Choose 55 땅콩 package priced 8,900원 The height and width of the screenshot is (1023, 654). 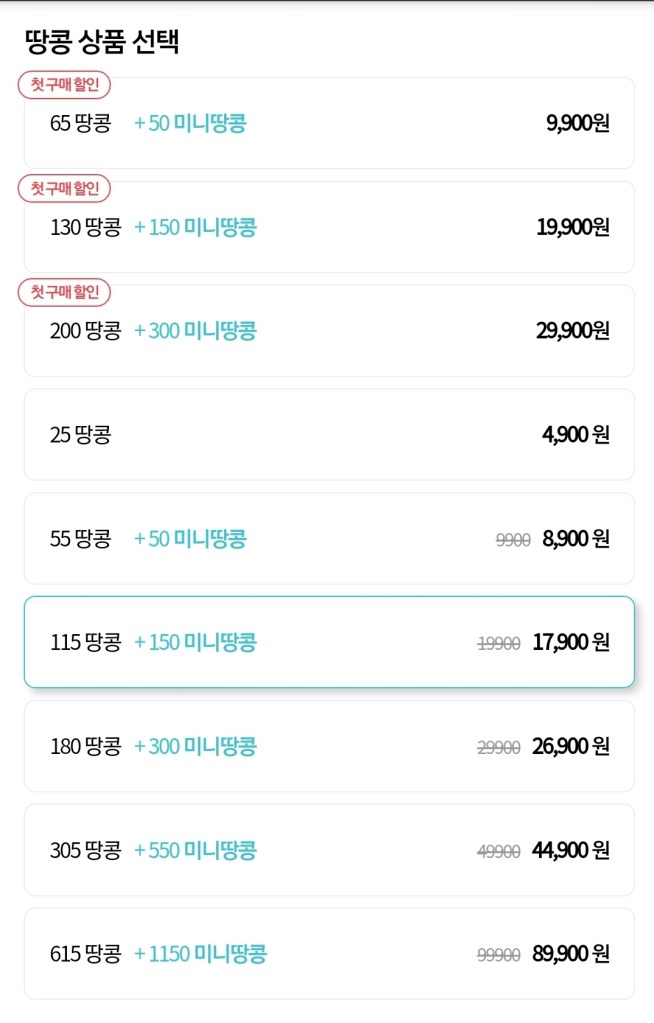[329, 539]
